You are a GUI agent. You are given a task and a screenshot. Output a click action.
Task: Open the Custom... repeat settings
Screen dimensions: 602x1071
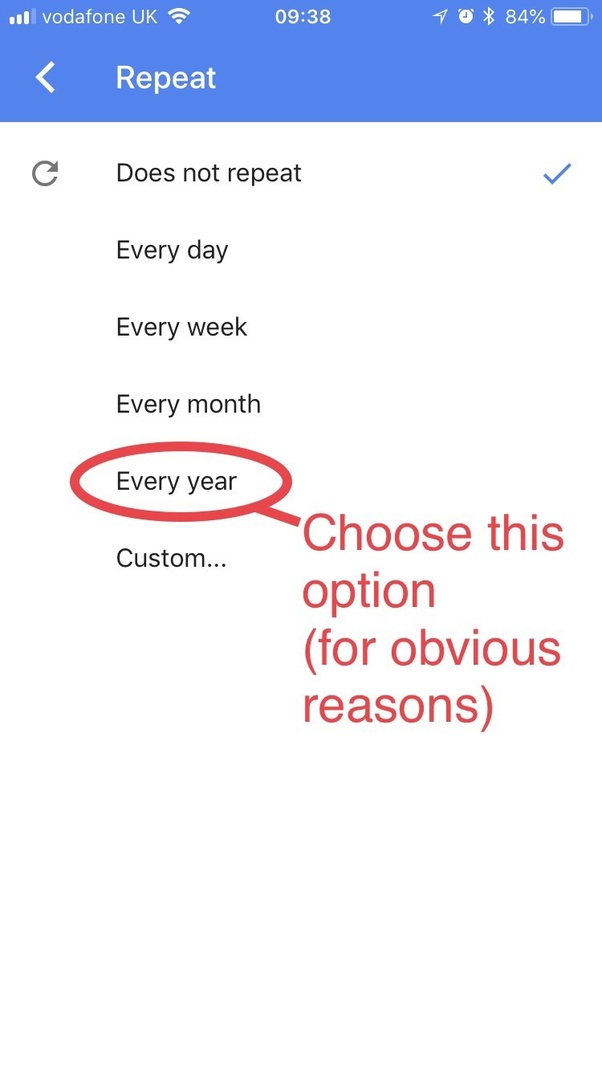[171, 558]
